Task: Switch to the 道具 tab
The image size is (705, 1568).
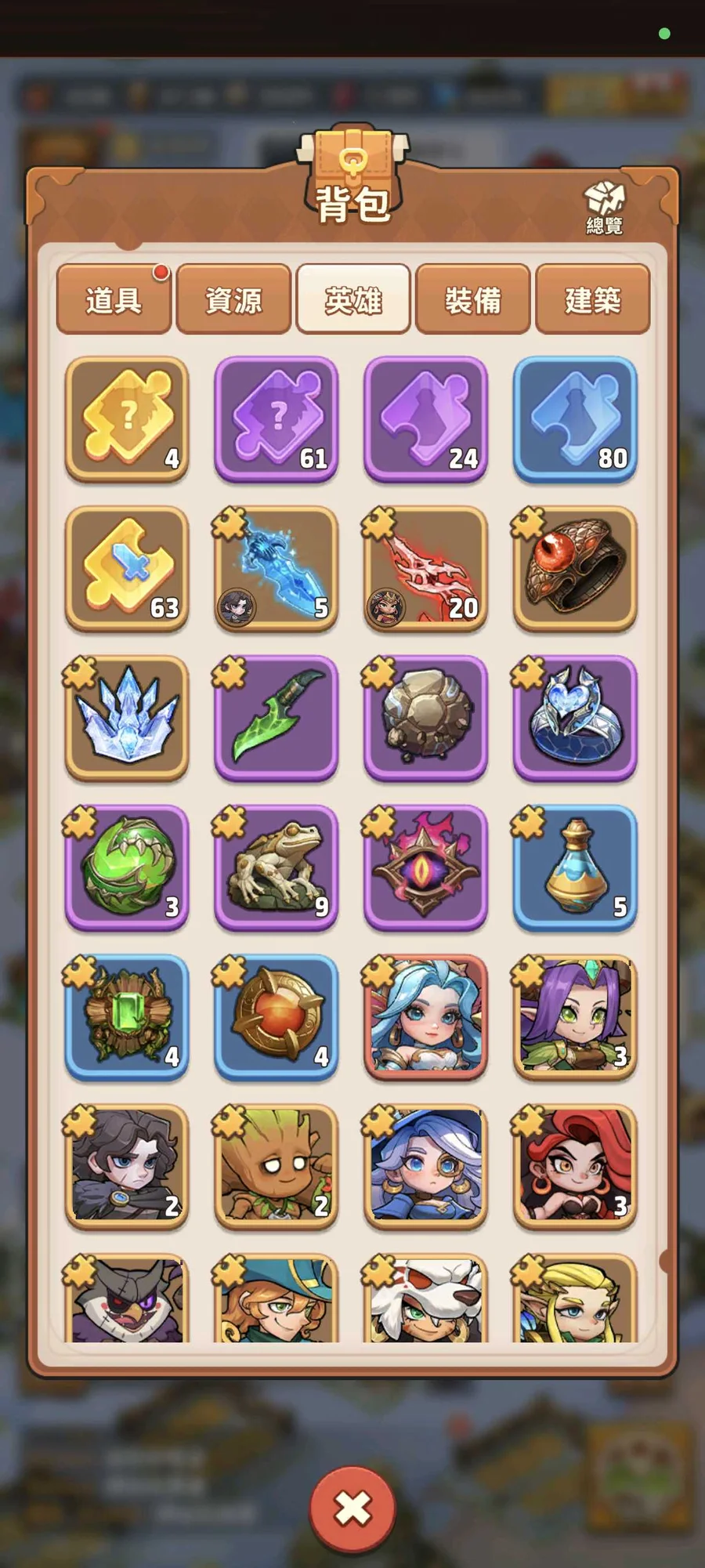Action: (x=114, y=300)
